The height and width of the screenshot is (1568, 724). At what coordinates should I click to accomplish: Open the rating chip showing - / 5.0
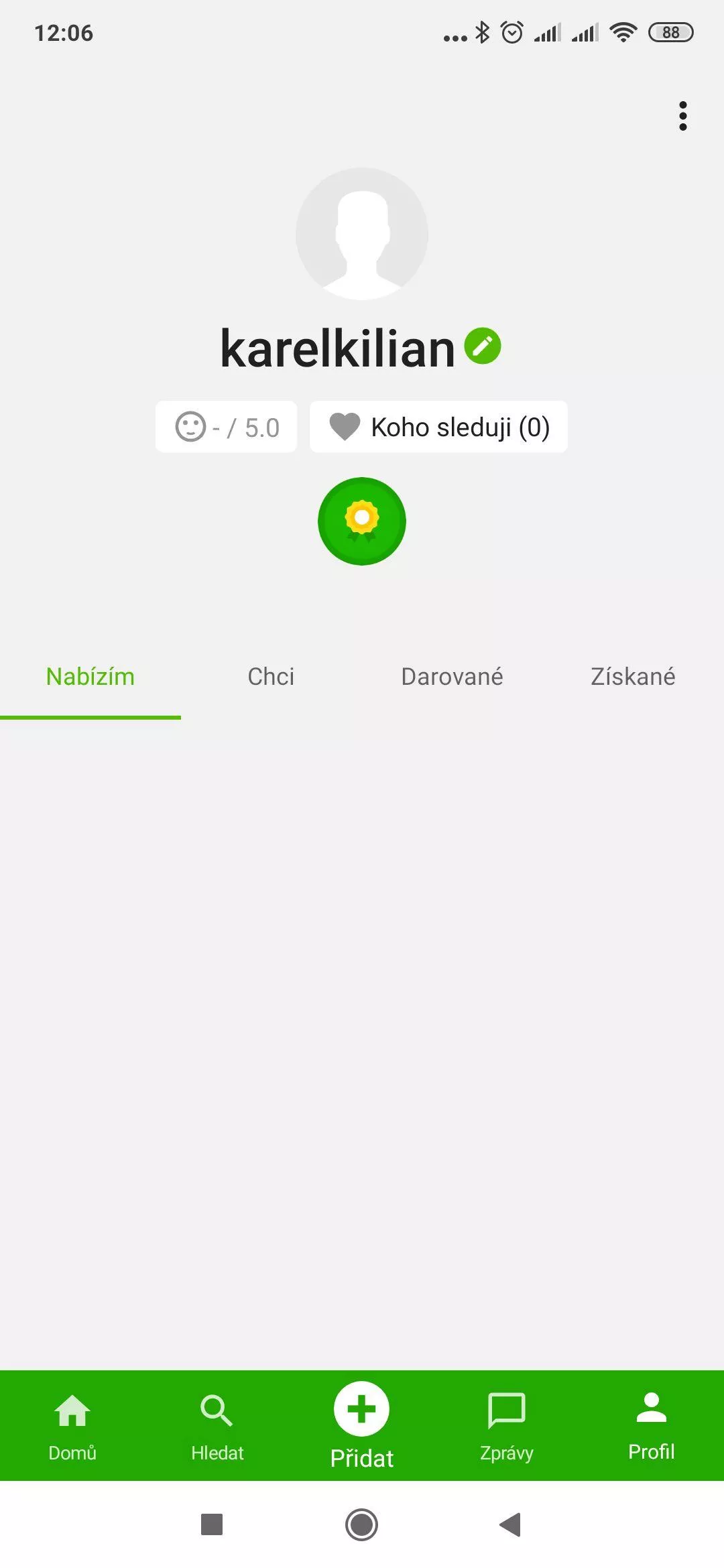point(227,427)
